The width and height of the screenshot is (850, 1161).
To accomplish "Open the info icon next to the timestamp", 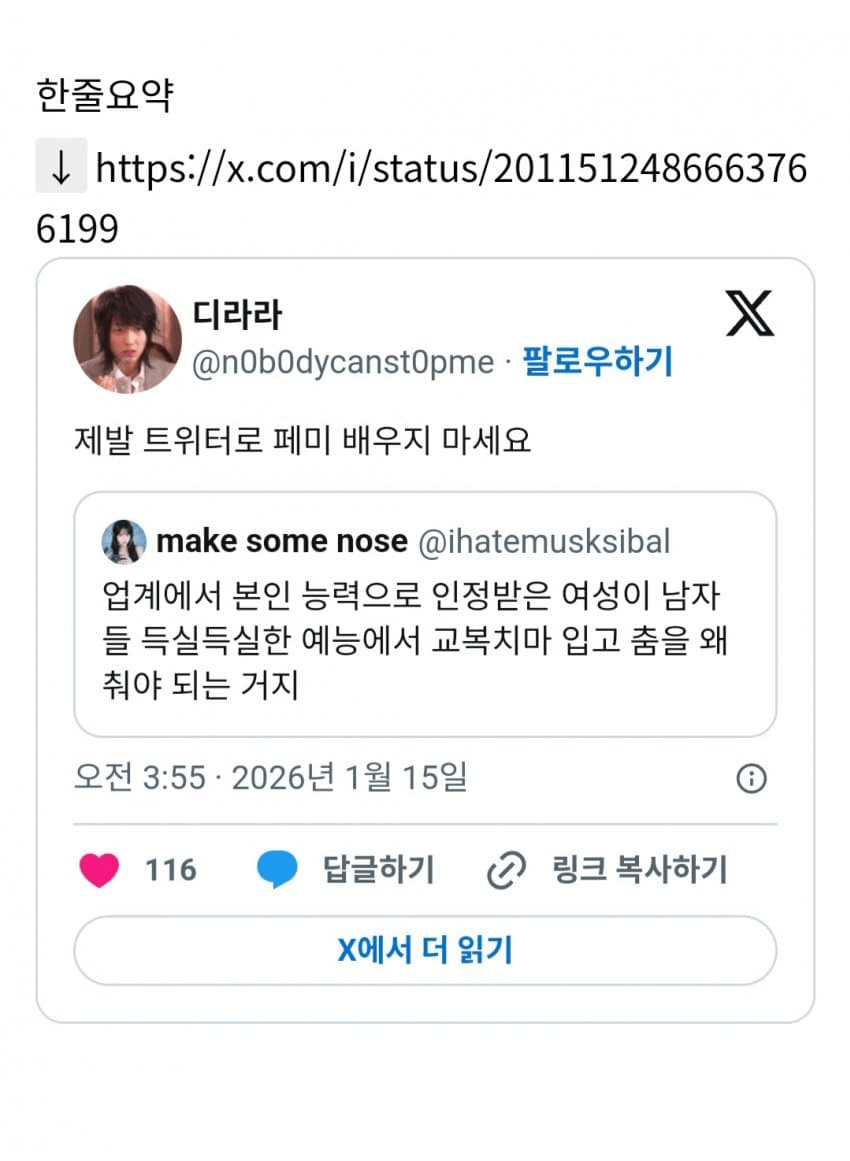I will coord(753,776).
